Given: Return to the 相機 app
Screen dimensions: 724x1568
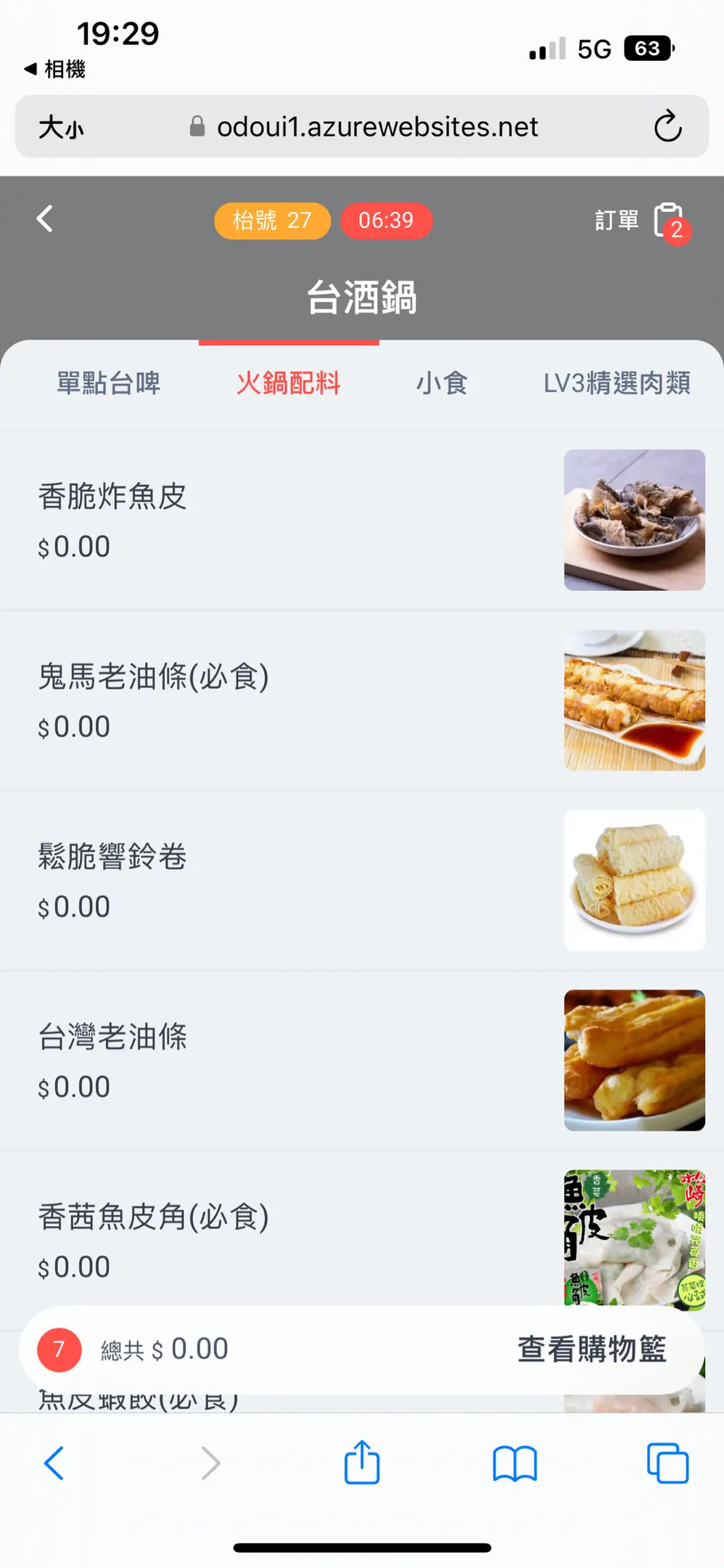Looking at the screenshot, I should click(55, 70).
